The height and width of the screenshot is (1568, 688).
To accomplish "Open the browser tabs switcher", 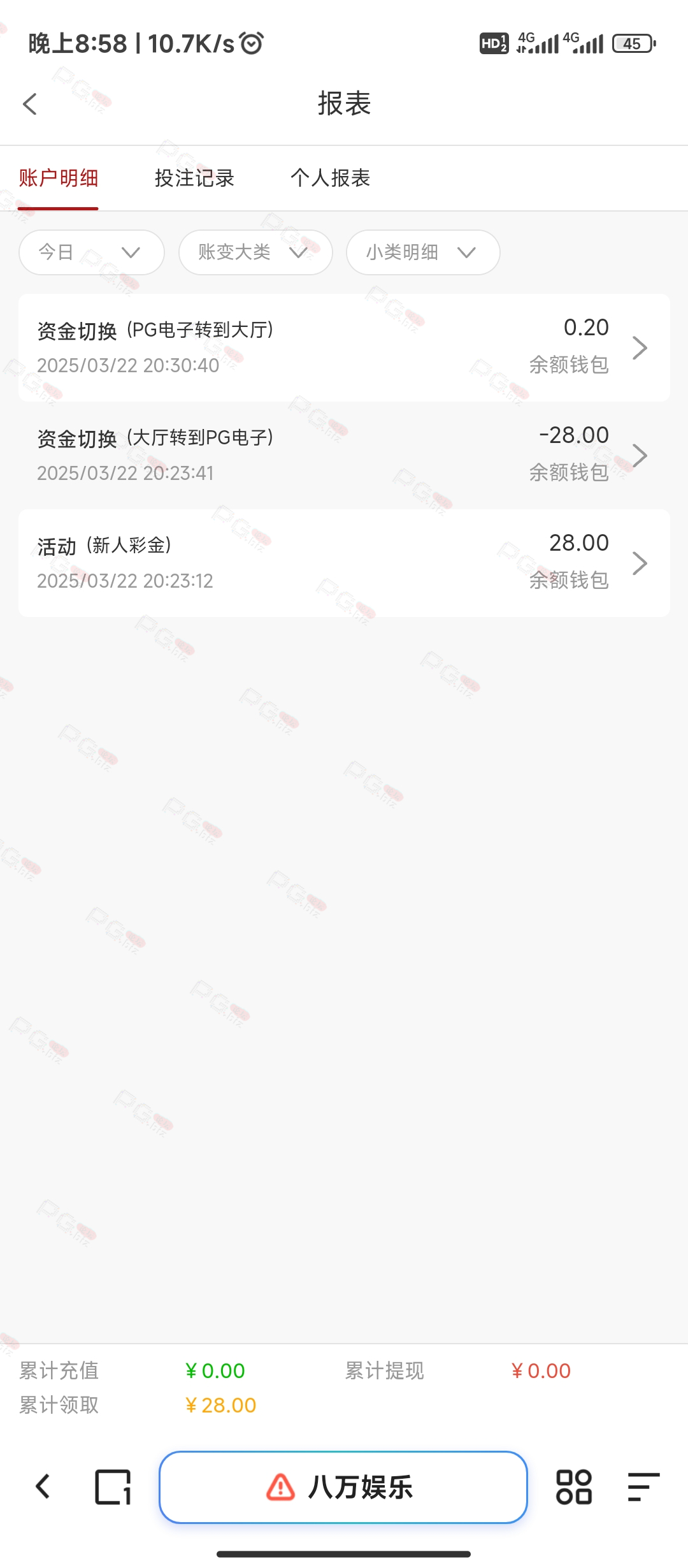I will point(113,1487).
